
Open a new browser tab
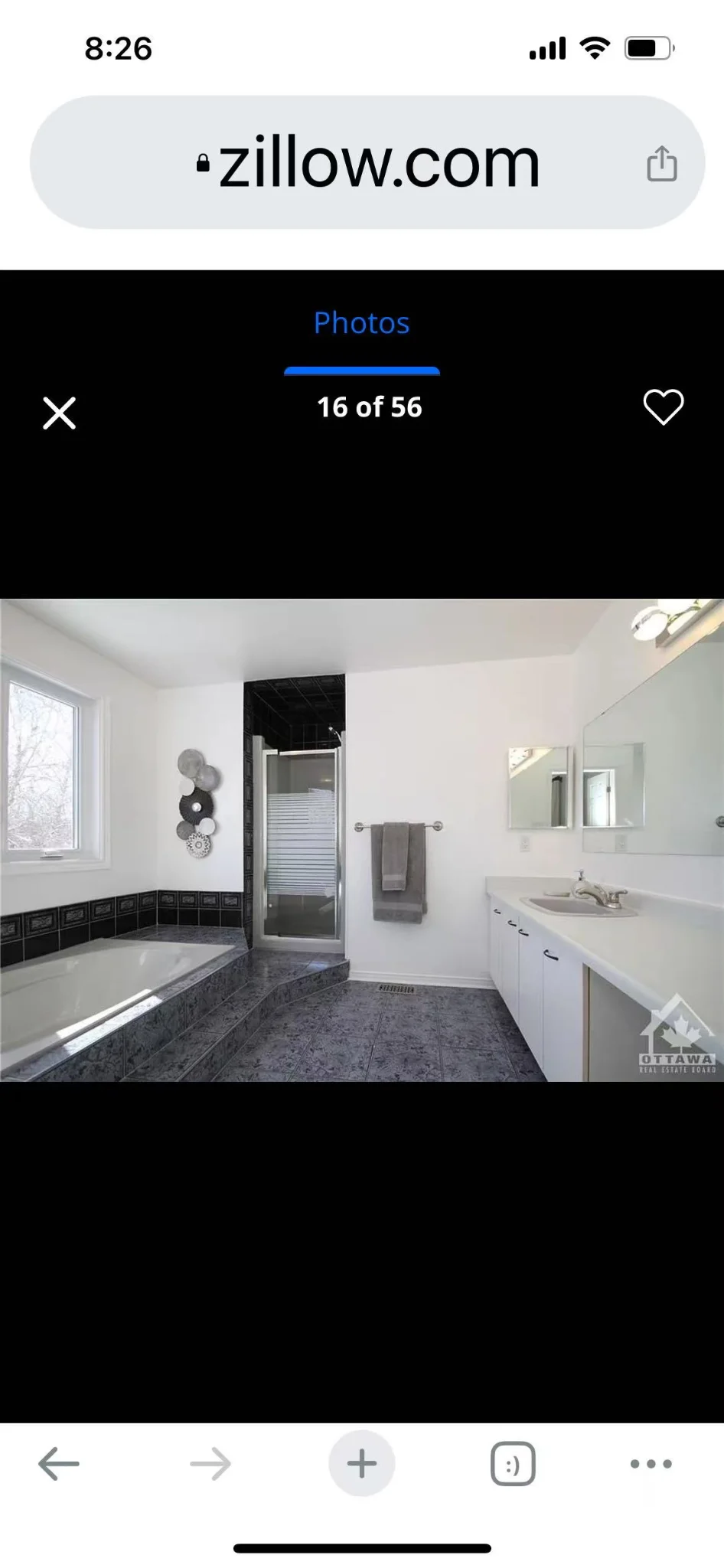tap(362, 1464)
